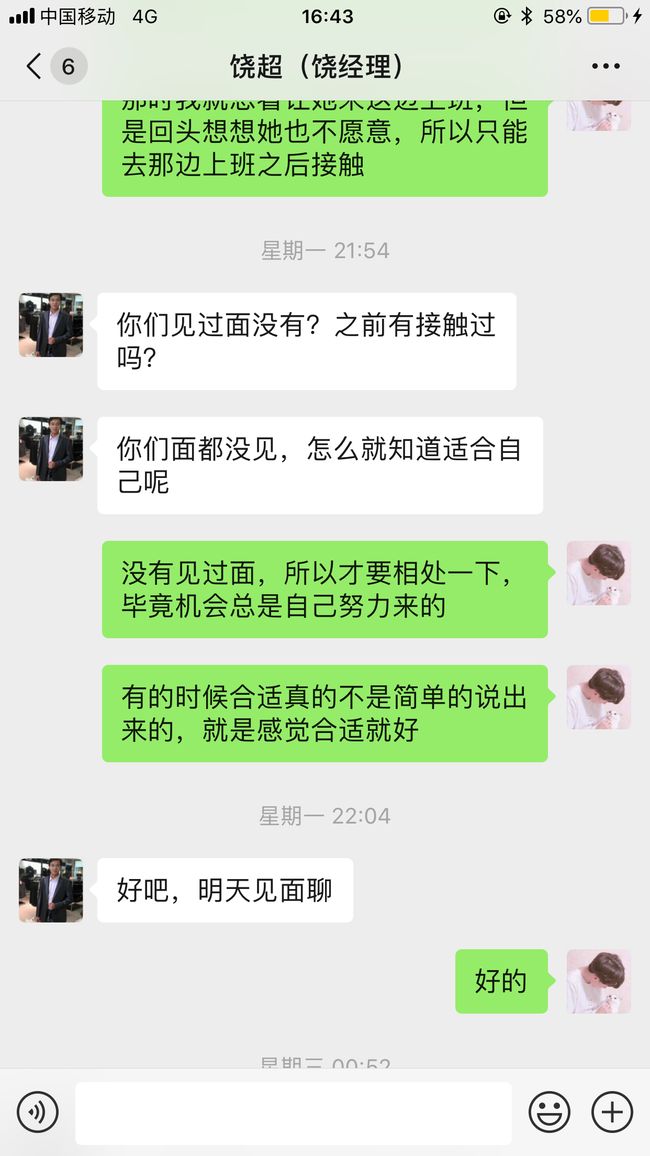Open the chat info three-dot menu
The height and width of the screenshot is (1156, 650).
[x=606, y=66]
